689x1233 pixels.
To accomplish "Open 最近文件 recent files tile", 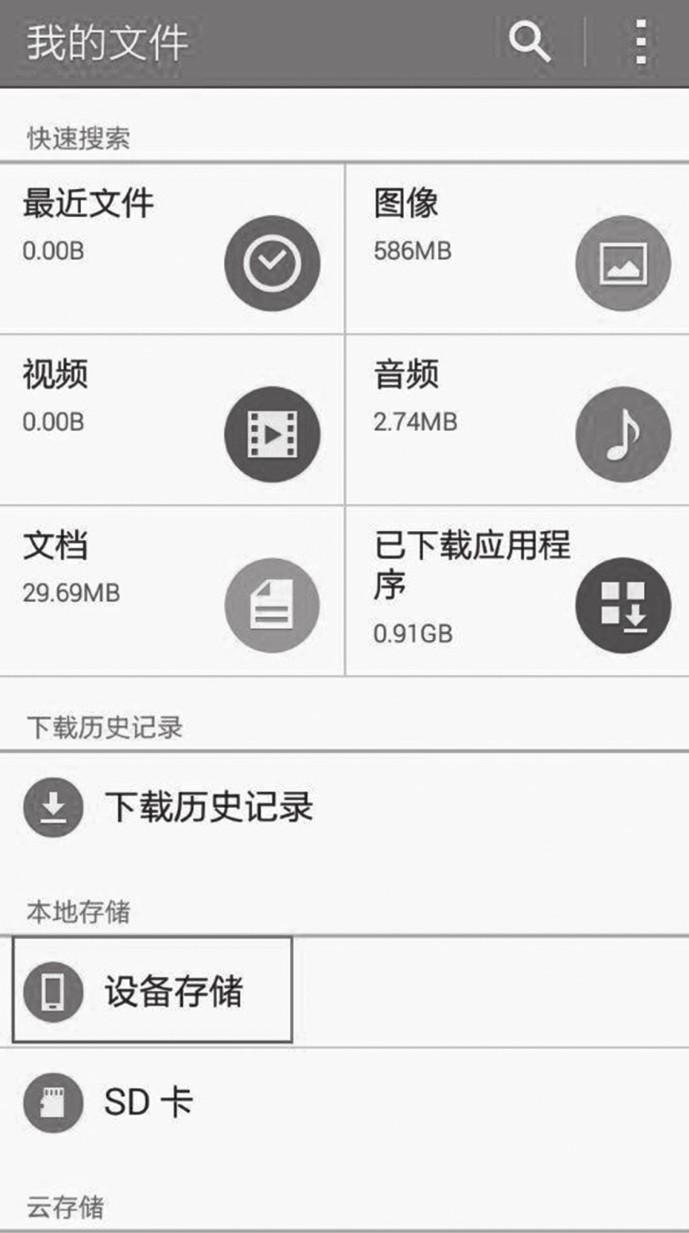I will click(172, 248).
